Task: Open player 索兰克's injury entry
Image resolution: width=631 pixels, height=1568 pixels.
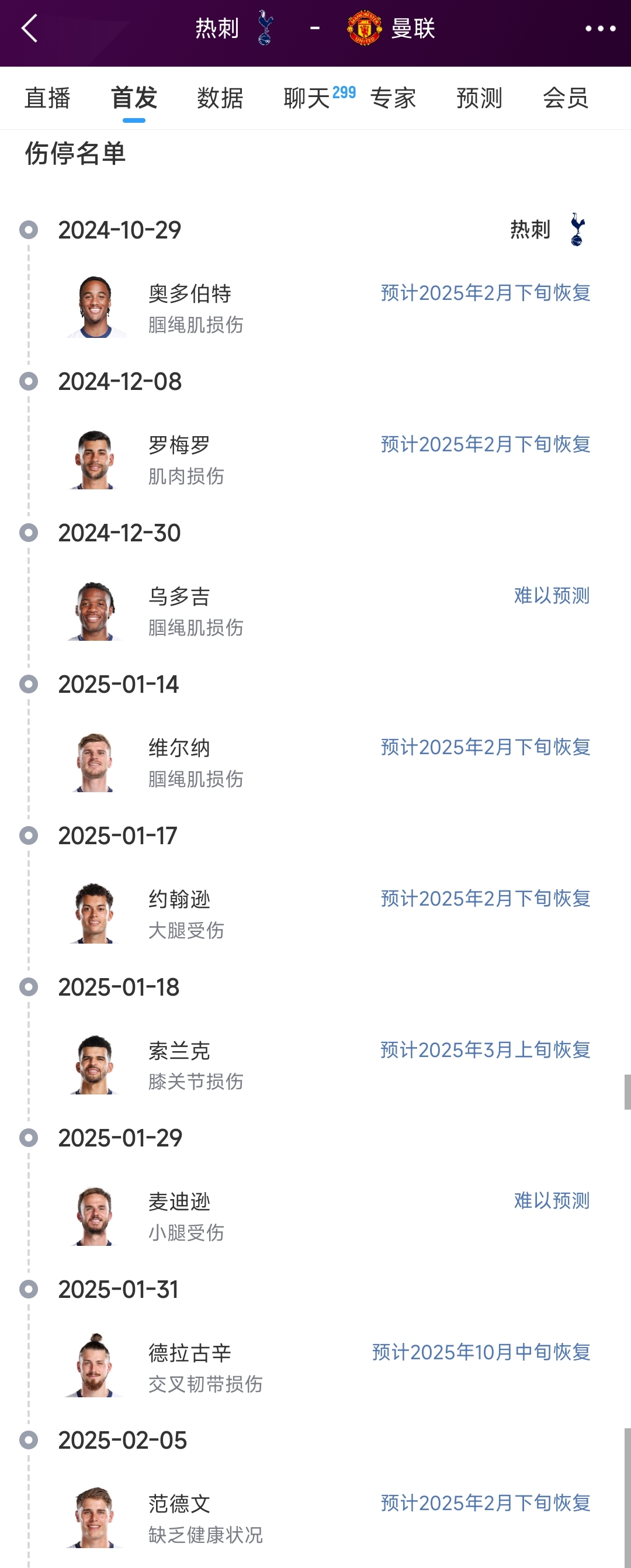Action: pos(179,1065)
